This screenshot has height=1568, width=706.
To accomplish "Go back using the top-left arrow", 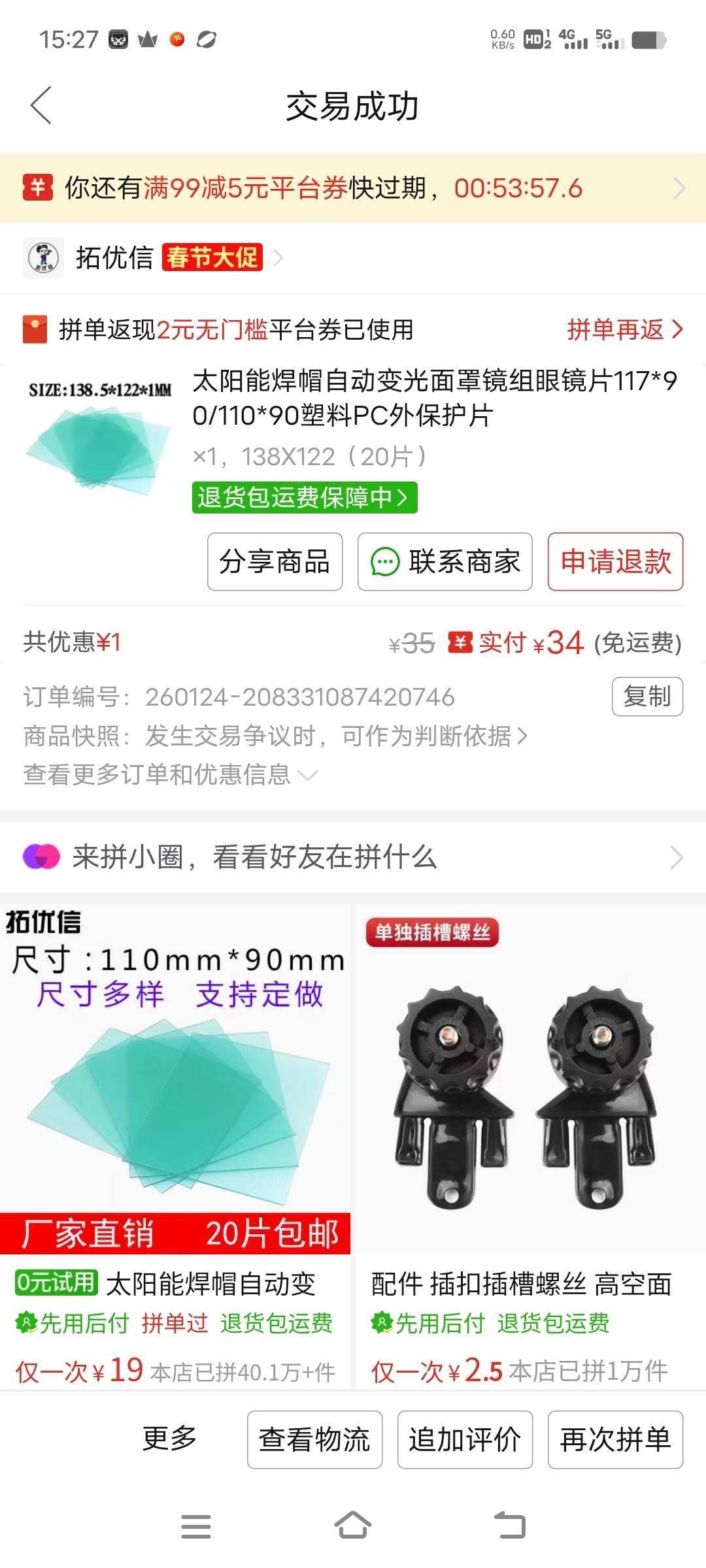I will click(41, 106).
